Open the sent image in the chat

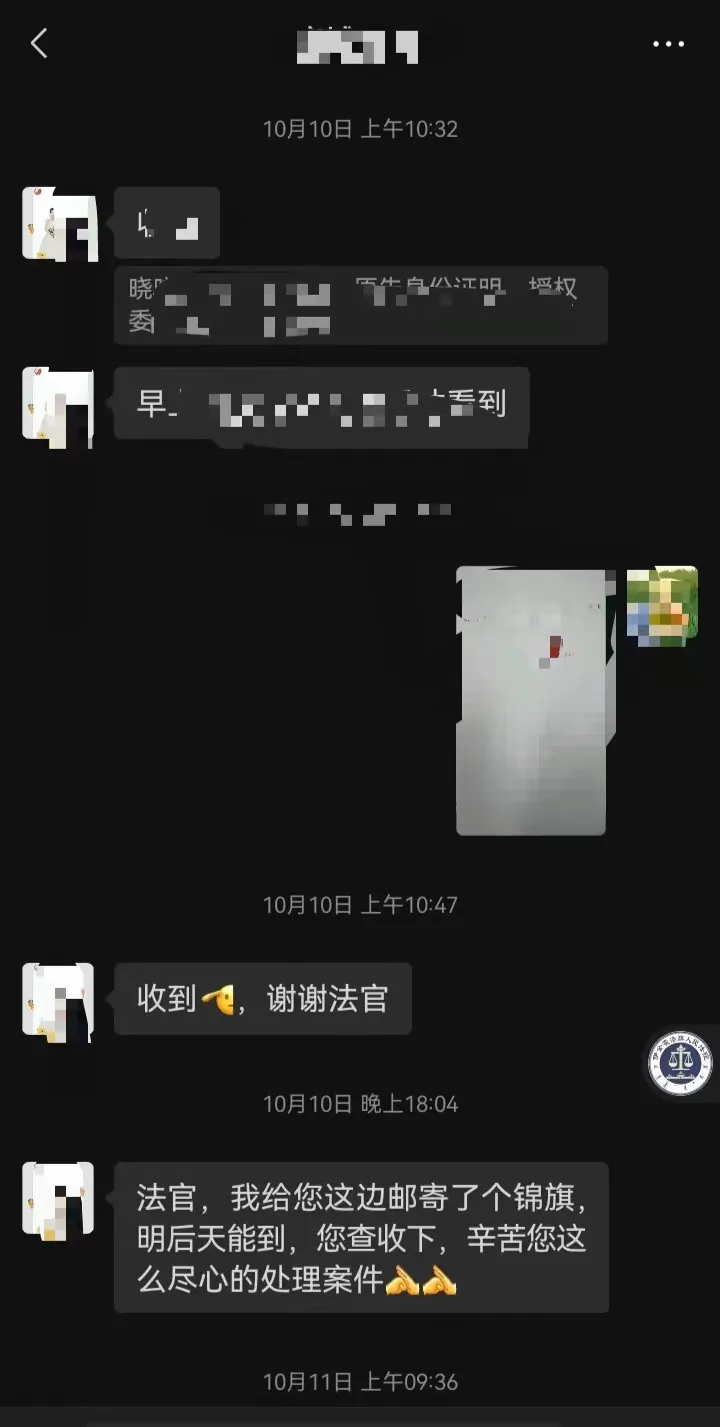coord(531,700)
